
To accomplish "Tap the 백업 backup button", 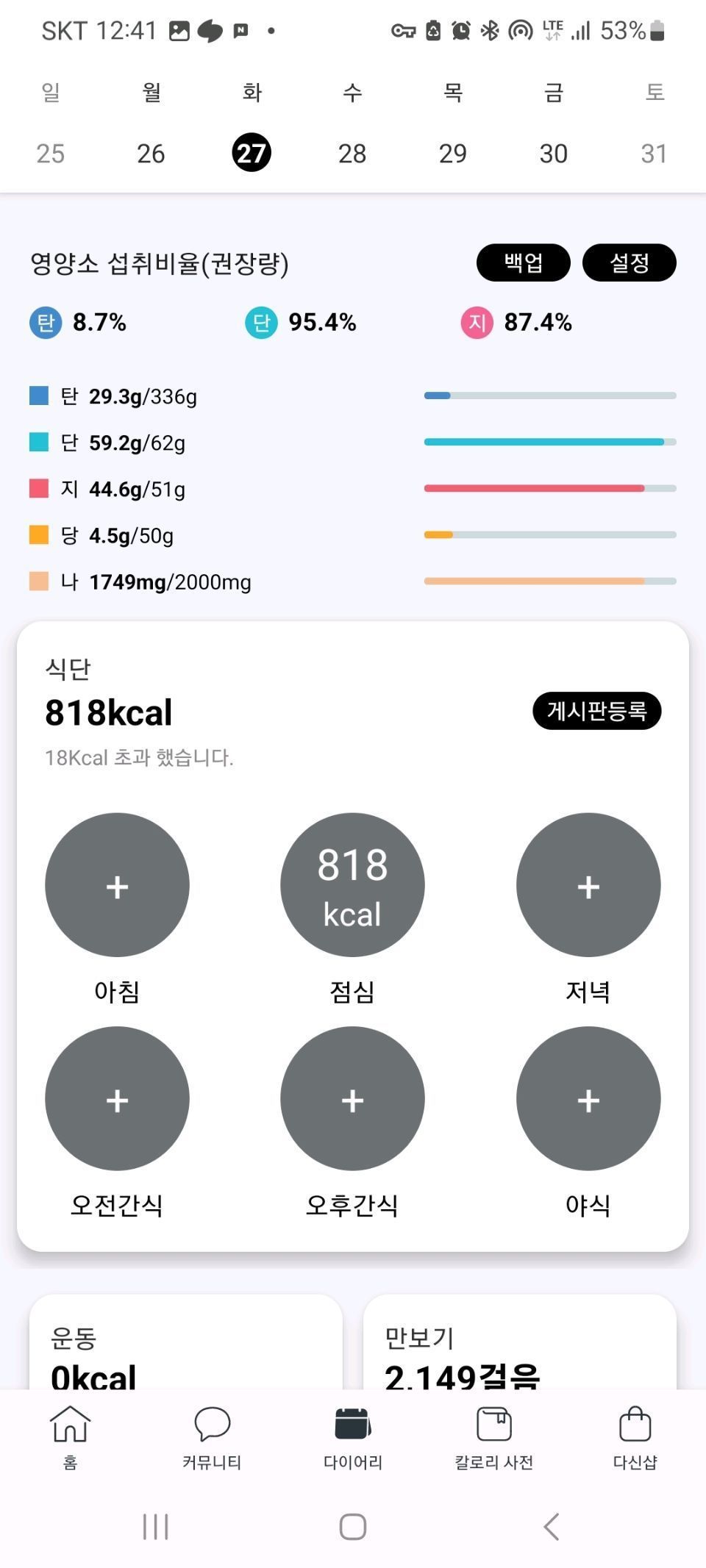I will pyautogui.click(x=524, y=262).
